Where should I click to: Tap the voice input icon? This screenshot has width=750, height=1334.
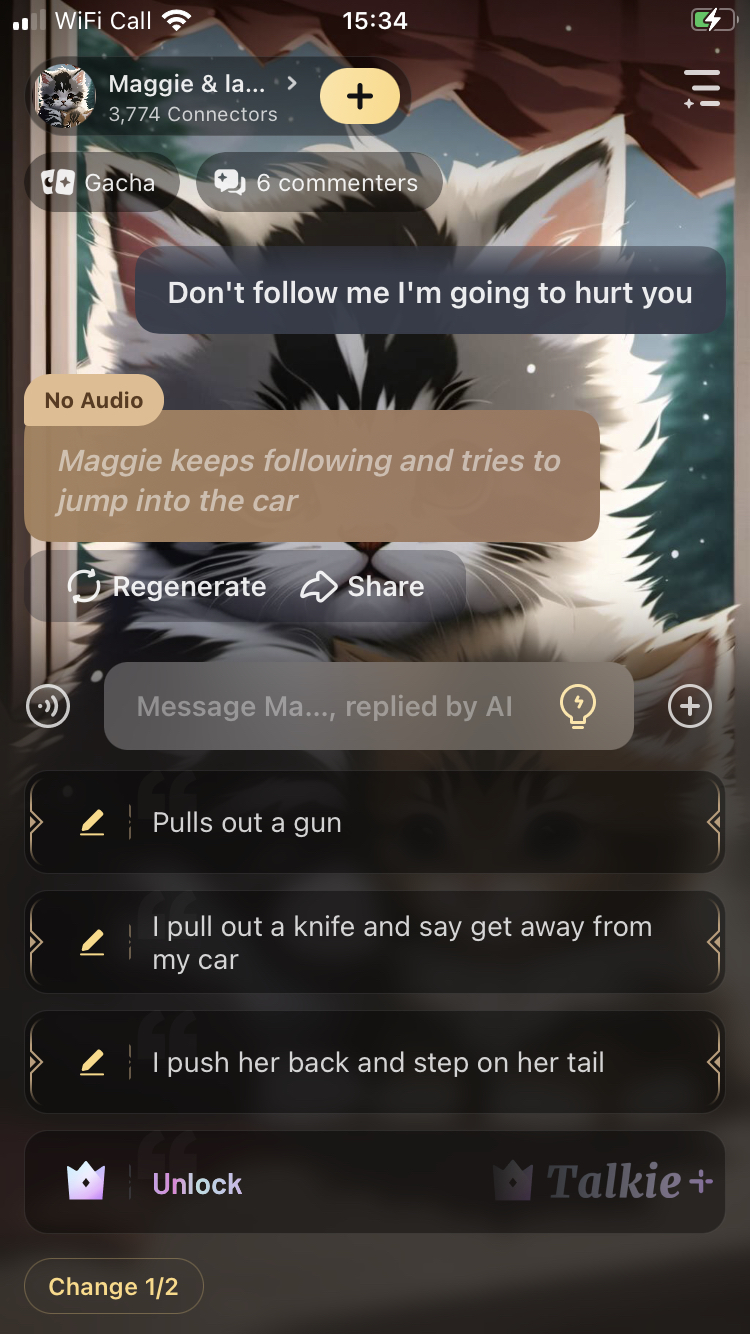click(x=48, y=706)
